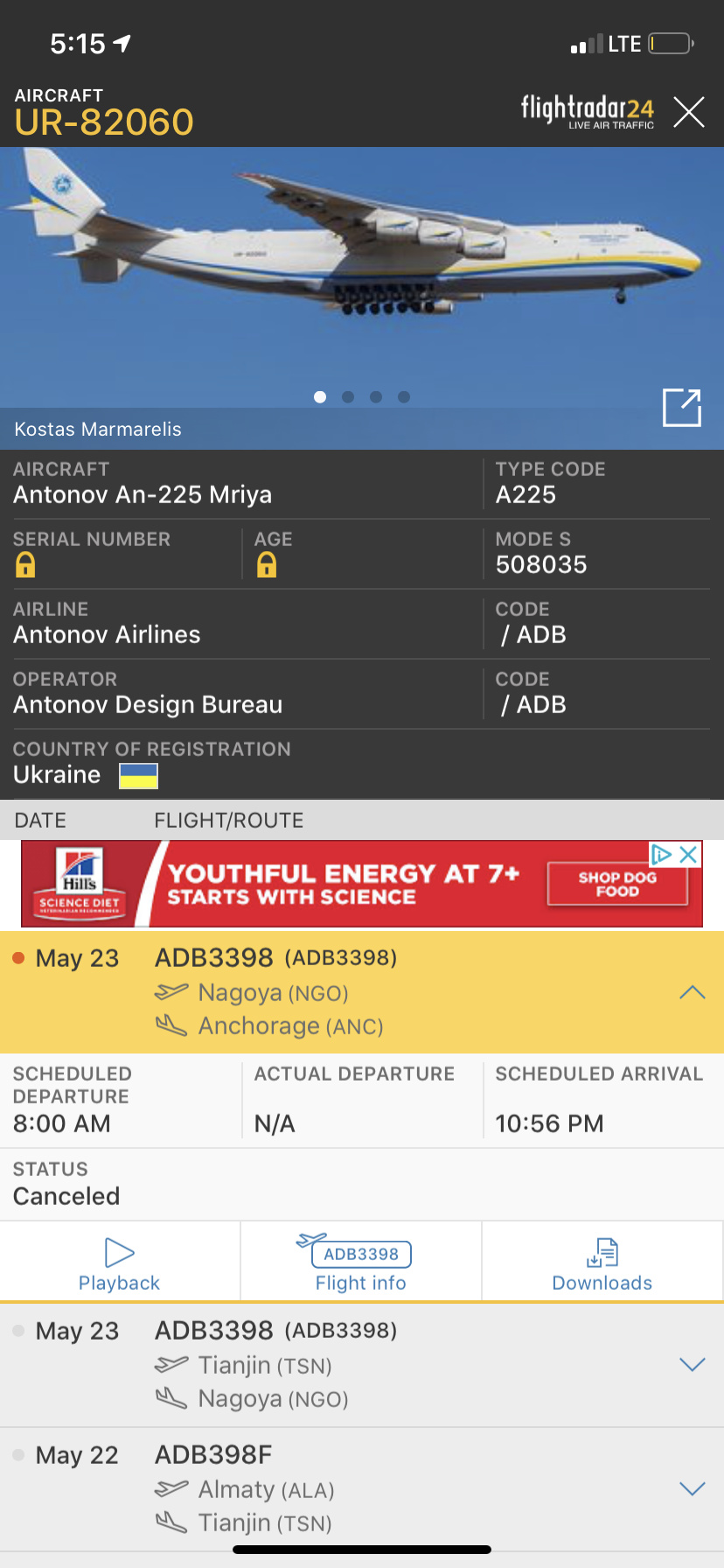Open the aircraft photo in full view
Viewport: 724px width, 1568px height.
(x=681, y=408)
